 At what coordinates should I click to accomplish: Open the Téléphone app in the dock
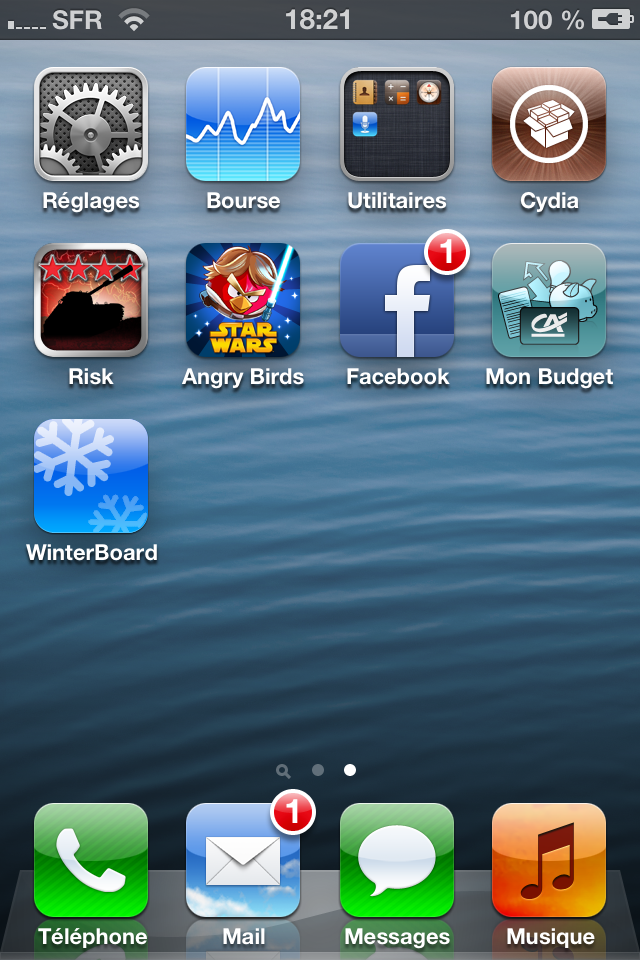click(91, 860)
